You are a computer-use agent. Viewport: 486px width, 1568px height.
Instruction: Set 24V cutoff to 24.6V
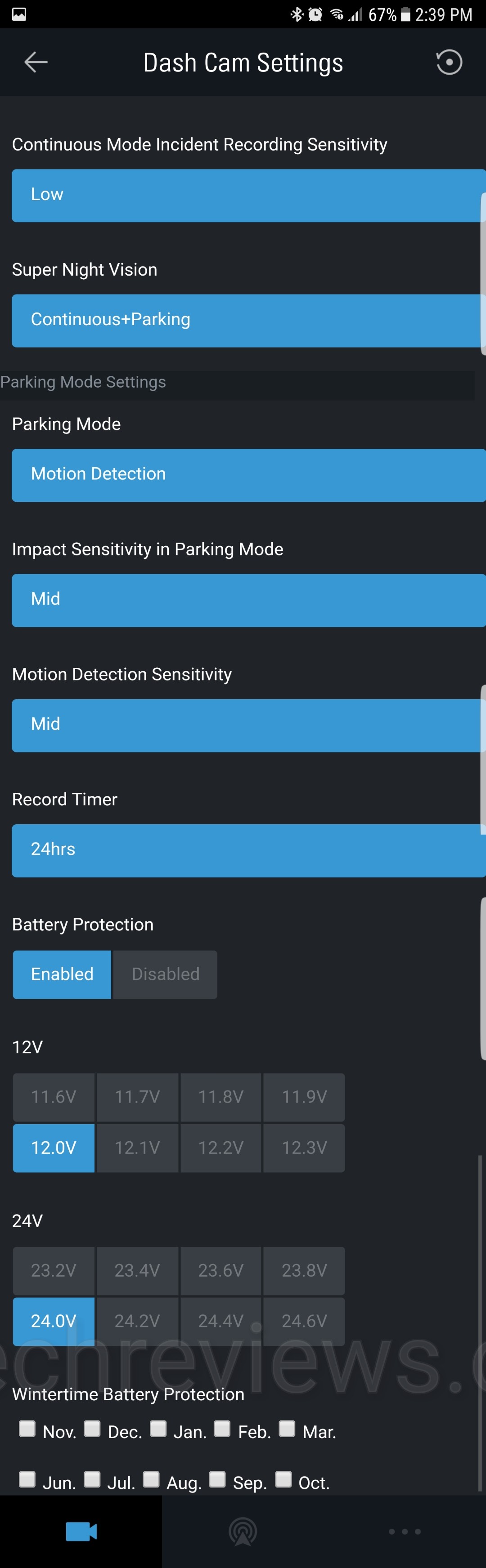(304, 1321)
